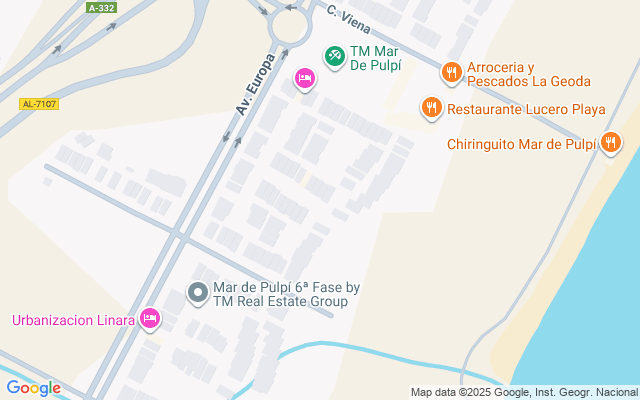
Task: Tap the unlabeled pink hotel pin on Av. Europa
Action: point(305,78)
